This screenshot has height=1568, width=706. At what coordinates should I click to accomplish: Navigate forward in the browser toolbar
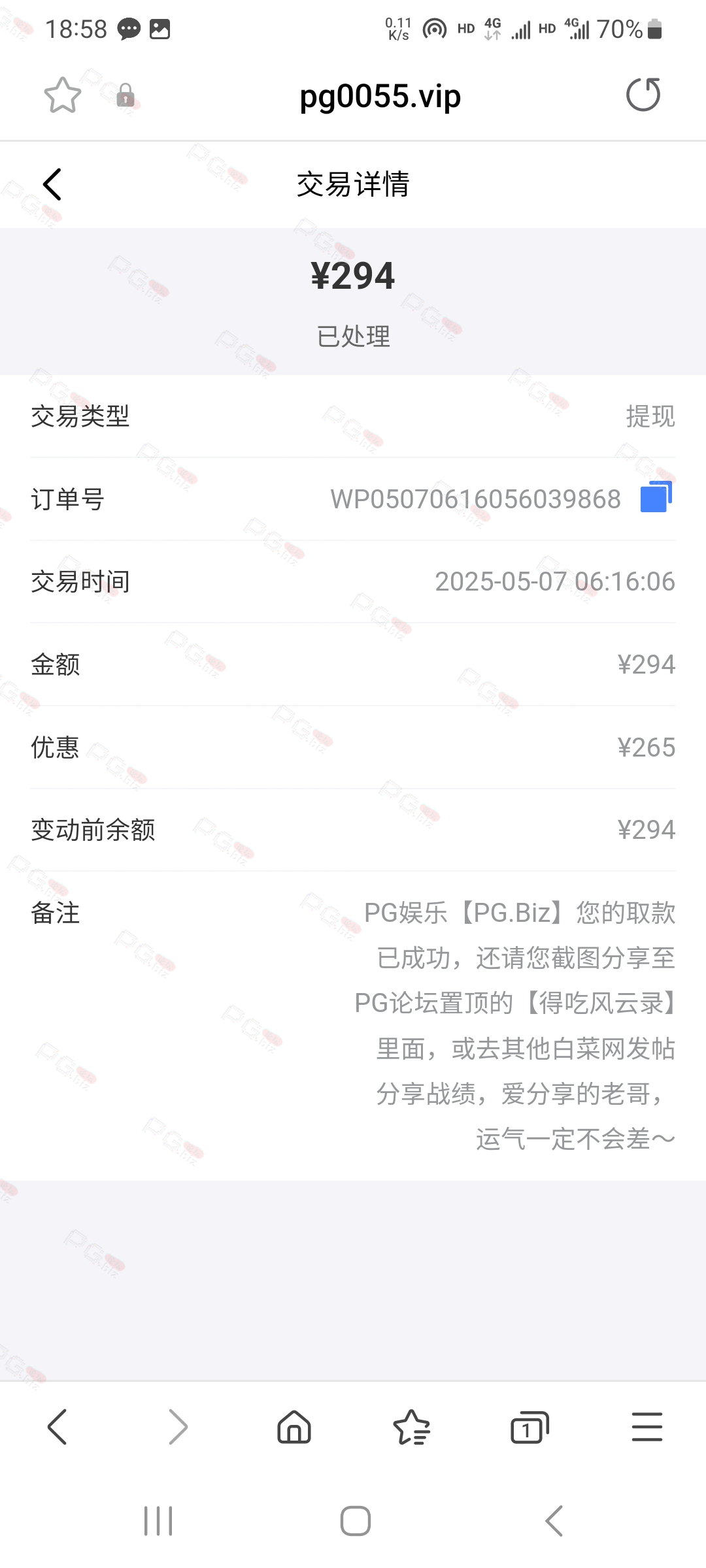point(177,1427)
